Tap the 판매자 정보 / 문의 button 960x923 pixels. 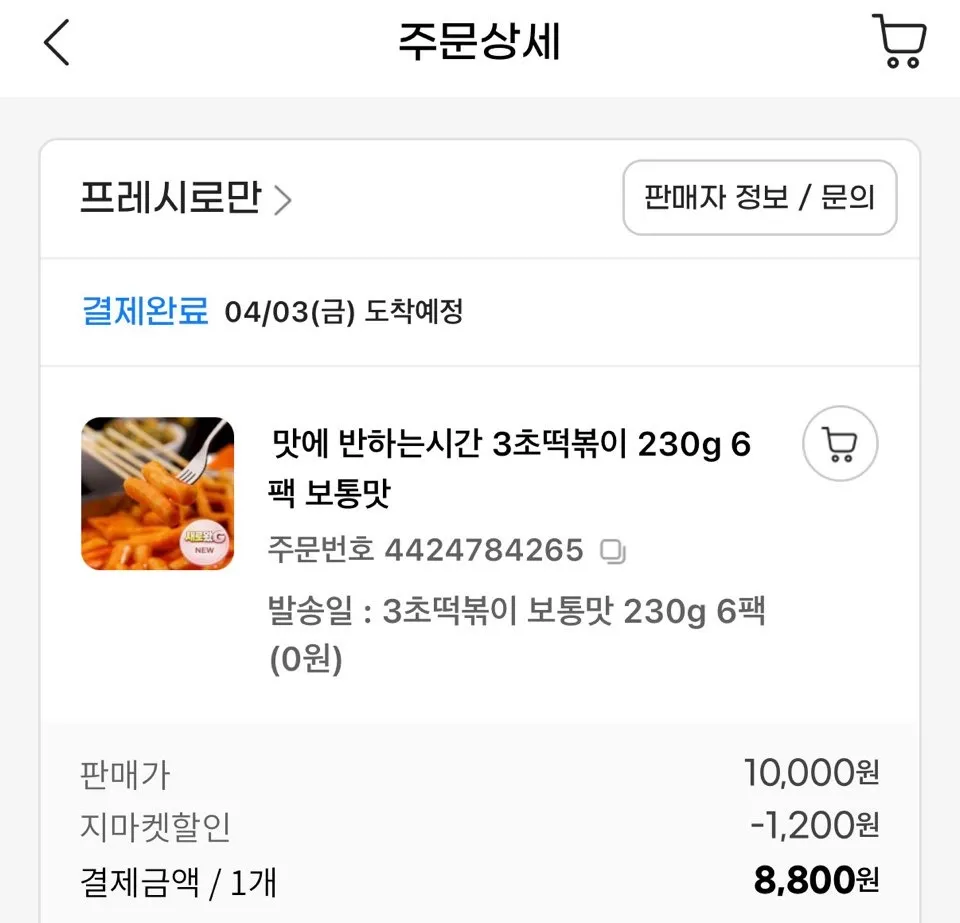(x=759, y=198)
